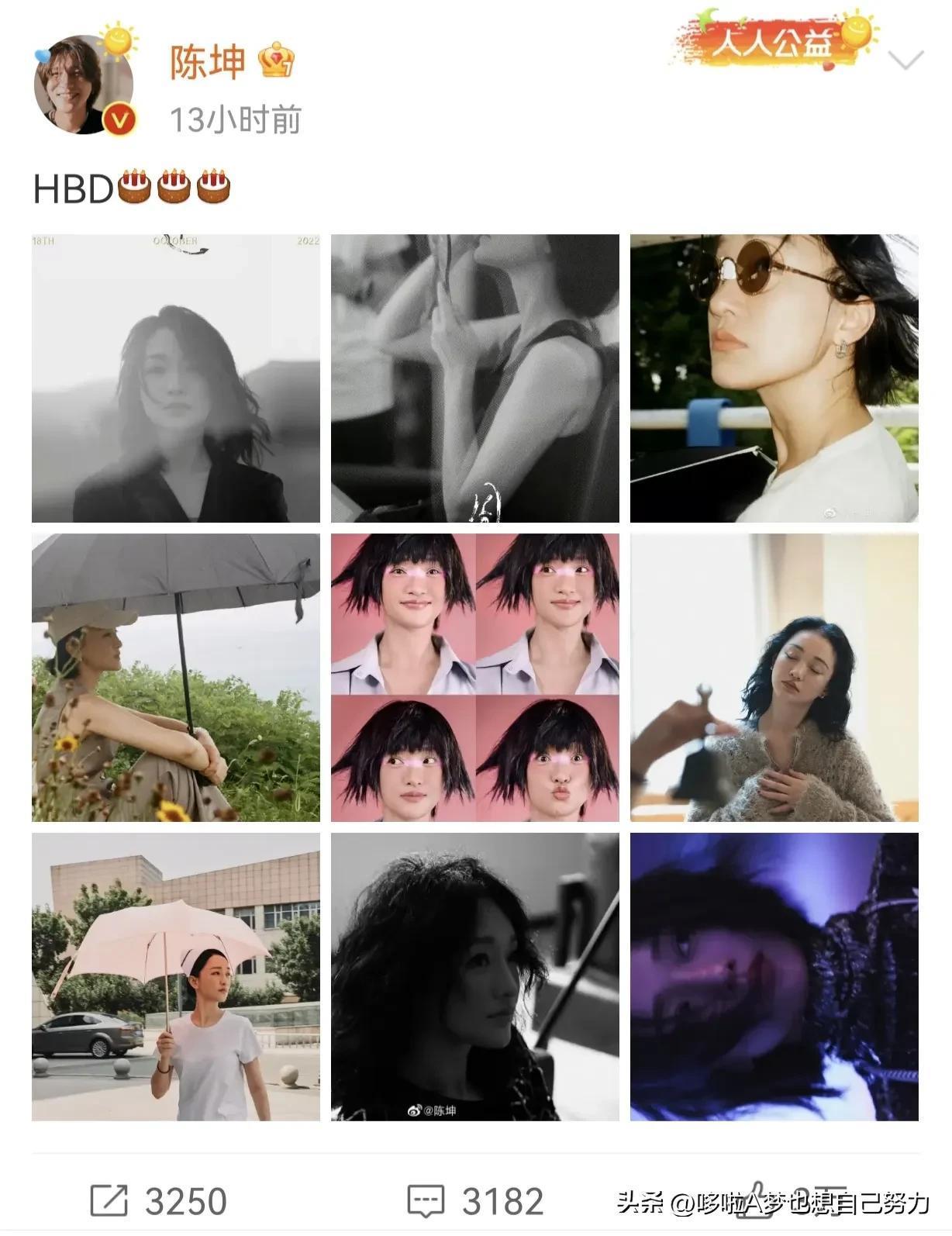Open 陈坤's profile avatar
The width and height of the screenshot is (952, 1236).
(x=83, y=85)
